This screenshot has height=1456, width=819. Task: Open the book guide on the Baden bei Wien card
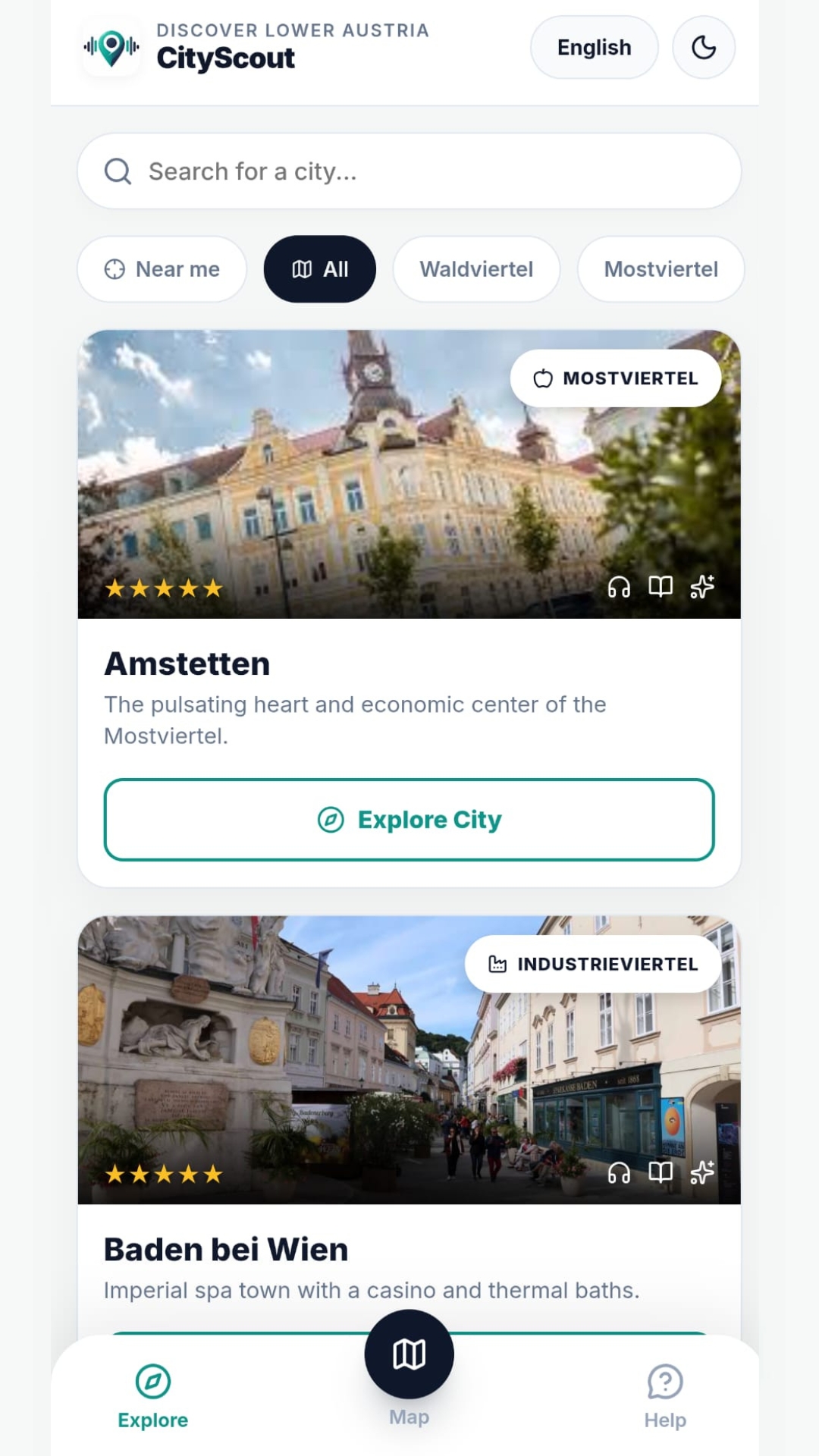pyautogui.click(x=661, y=1173)
